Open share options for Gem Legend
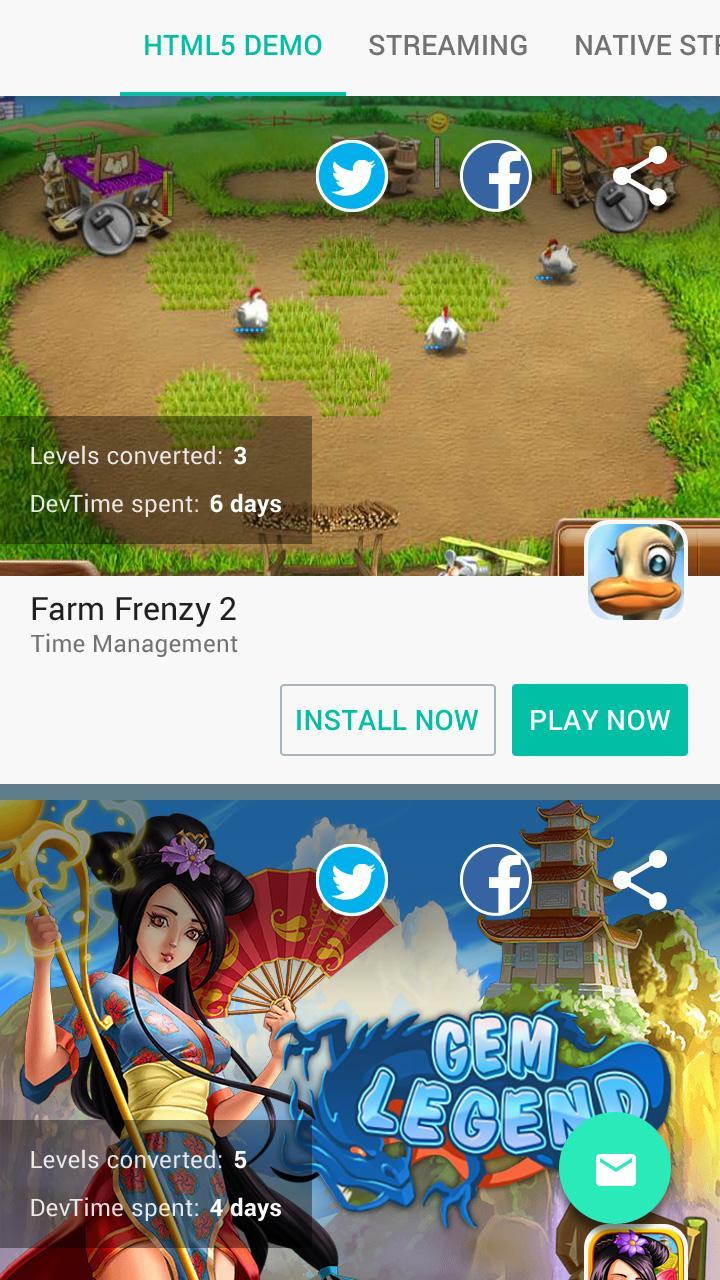The width and height of the screenshot is (720, 1280). [x=640, y=880]
